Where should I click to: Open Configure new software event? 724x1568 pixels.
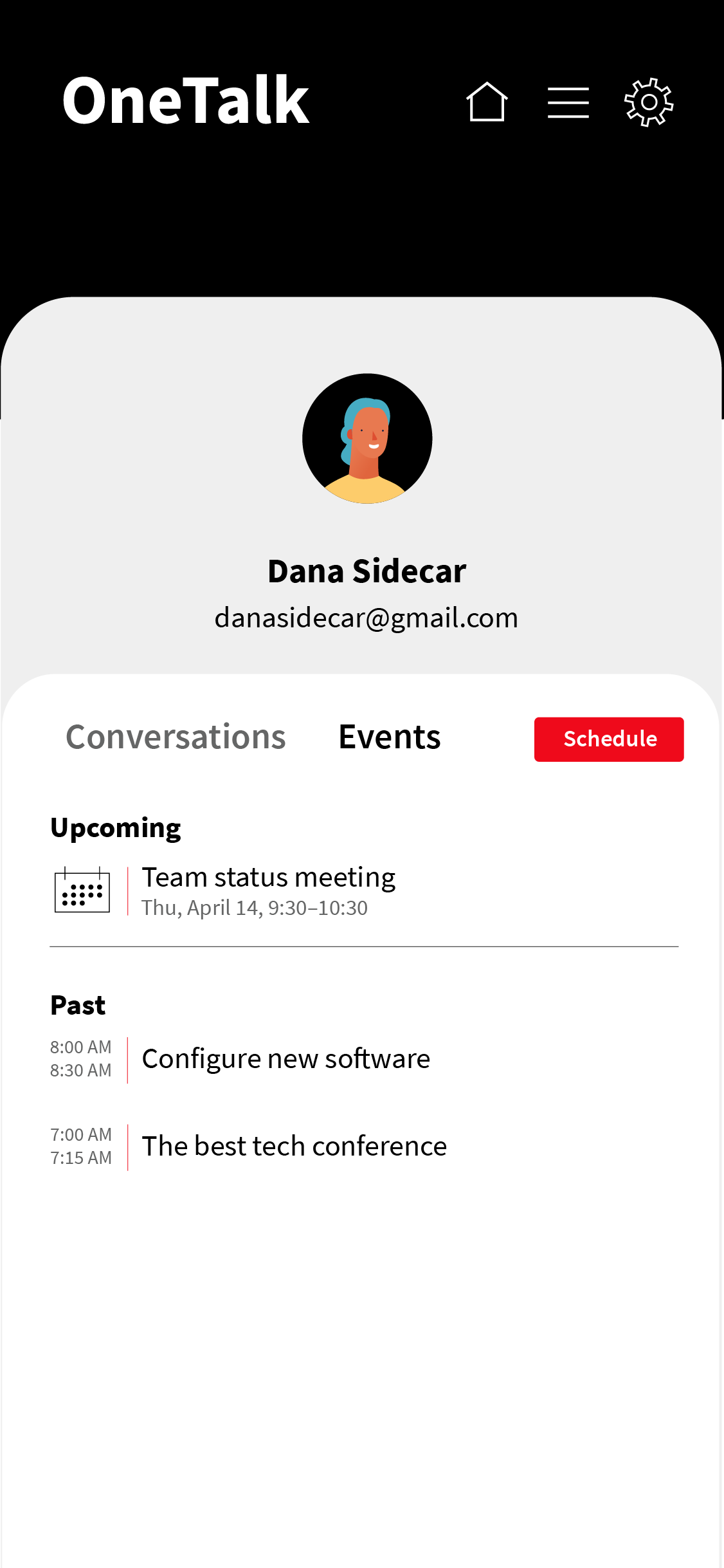point(285,1059)
